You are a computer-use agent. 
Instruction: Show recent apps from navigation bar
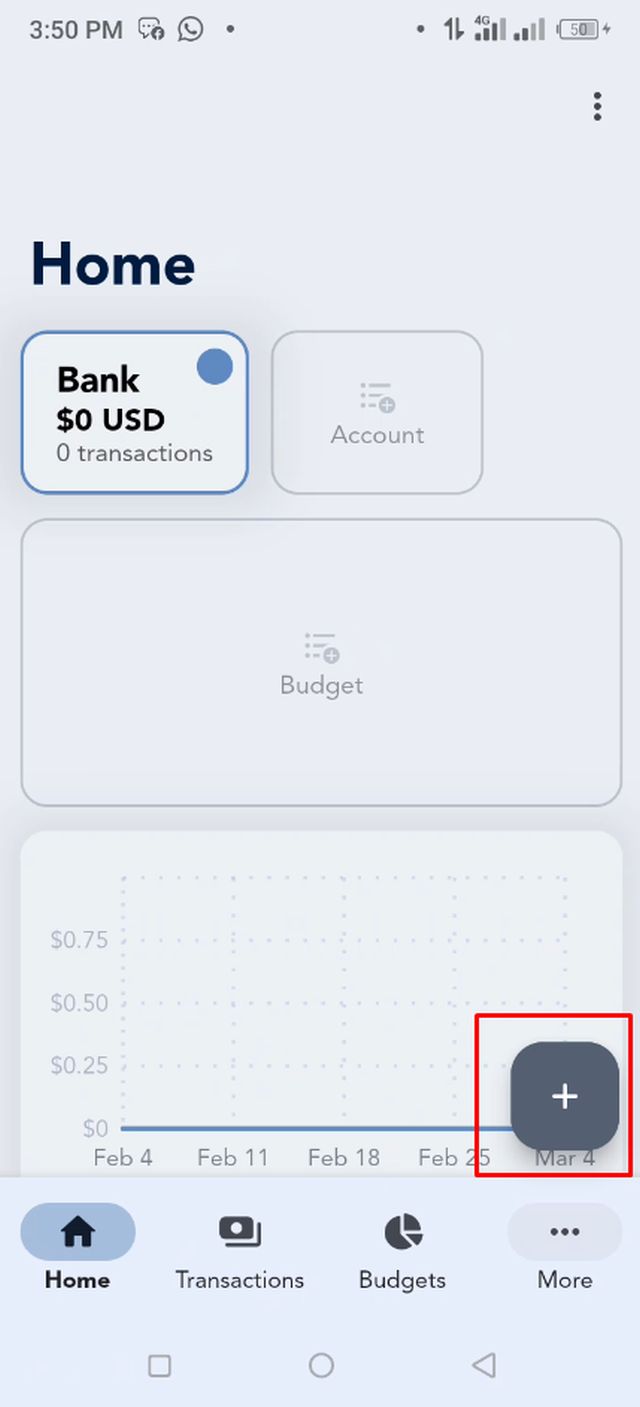click(159, 1365)
